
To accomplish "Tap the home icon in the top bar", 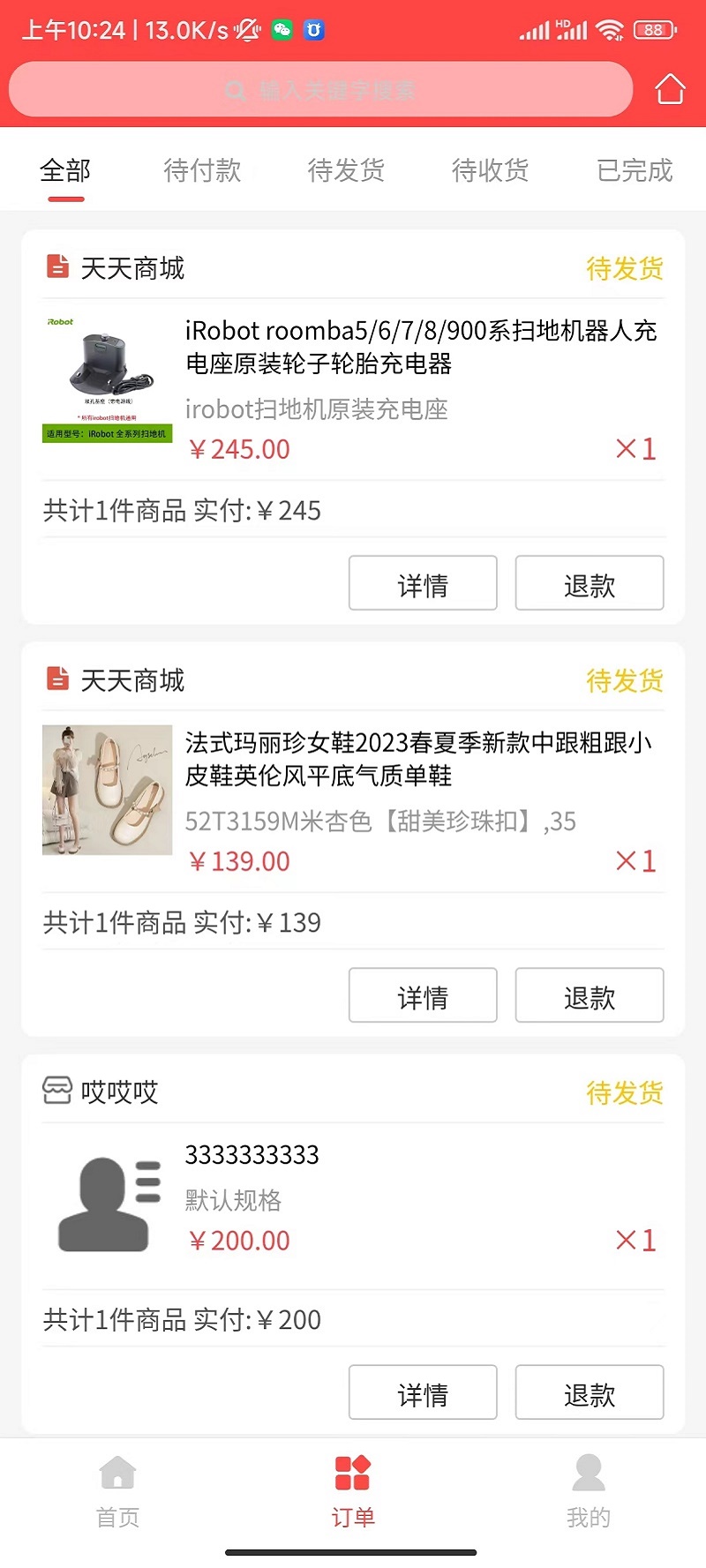I will [671, 88].
